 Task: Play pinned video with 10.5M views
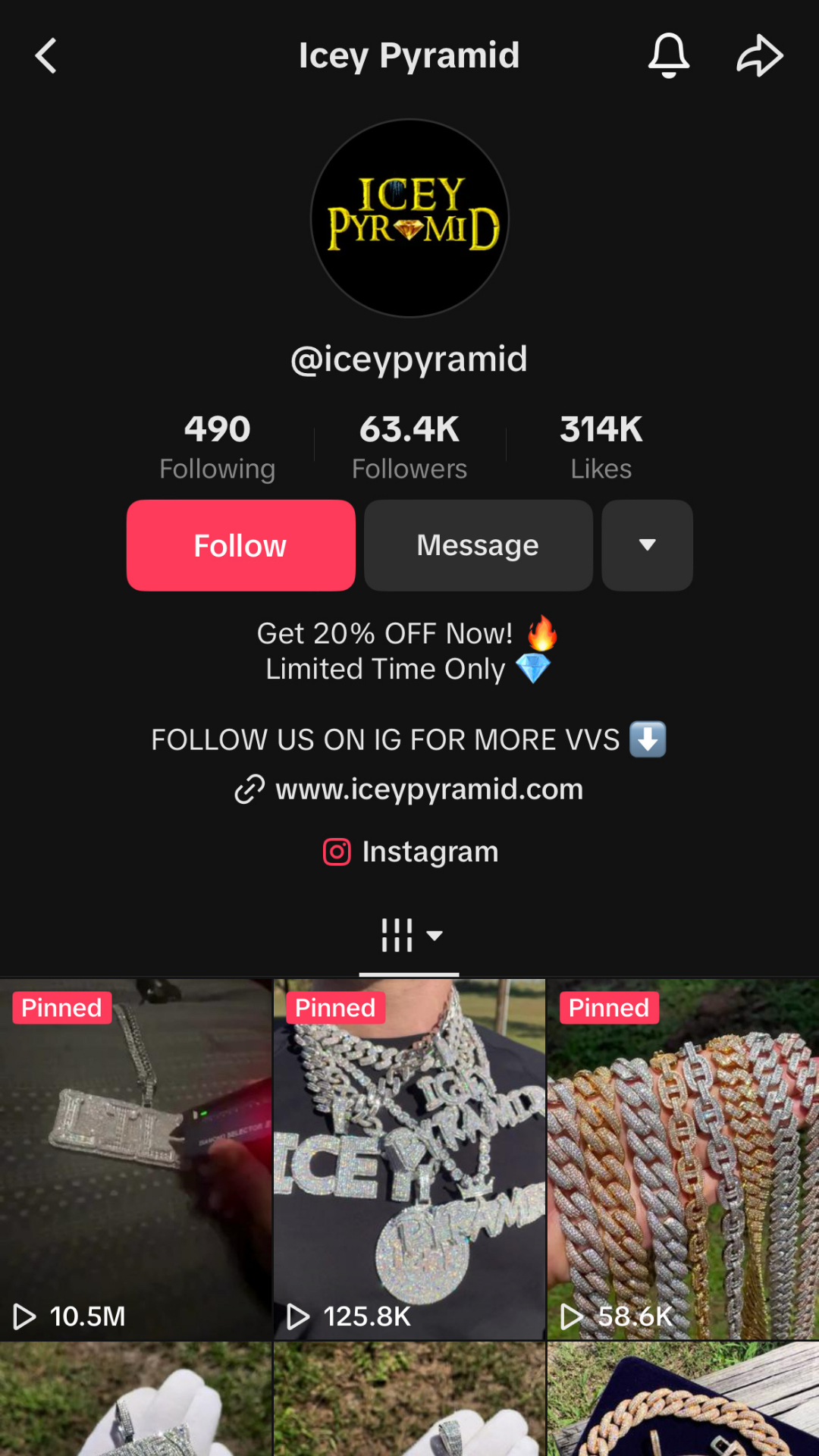tap(136, 1159)
